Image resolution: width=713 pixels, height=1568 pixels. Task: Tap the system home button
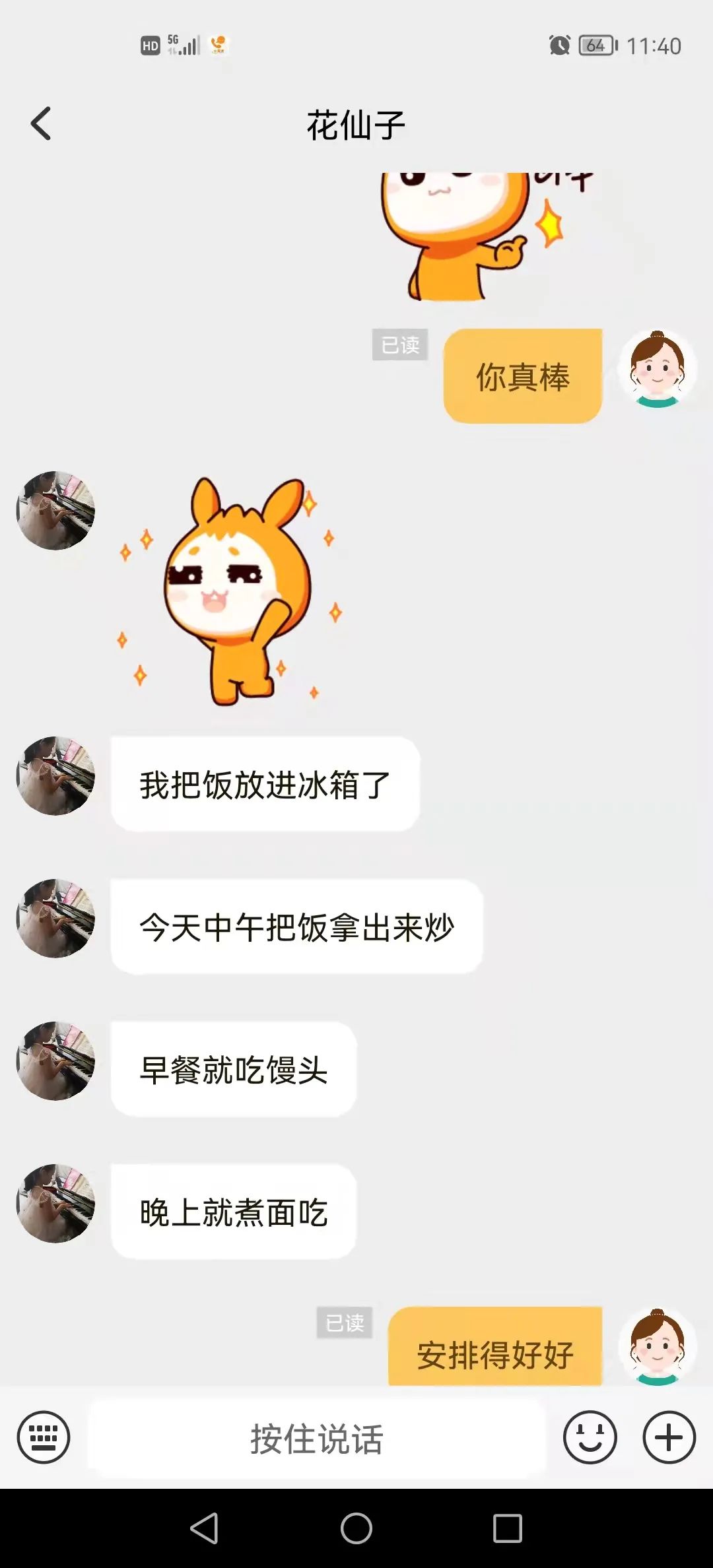click(x=356, y=1528)
